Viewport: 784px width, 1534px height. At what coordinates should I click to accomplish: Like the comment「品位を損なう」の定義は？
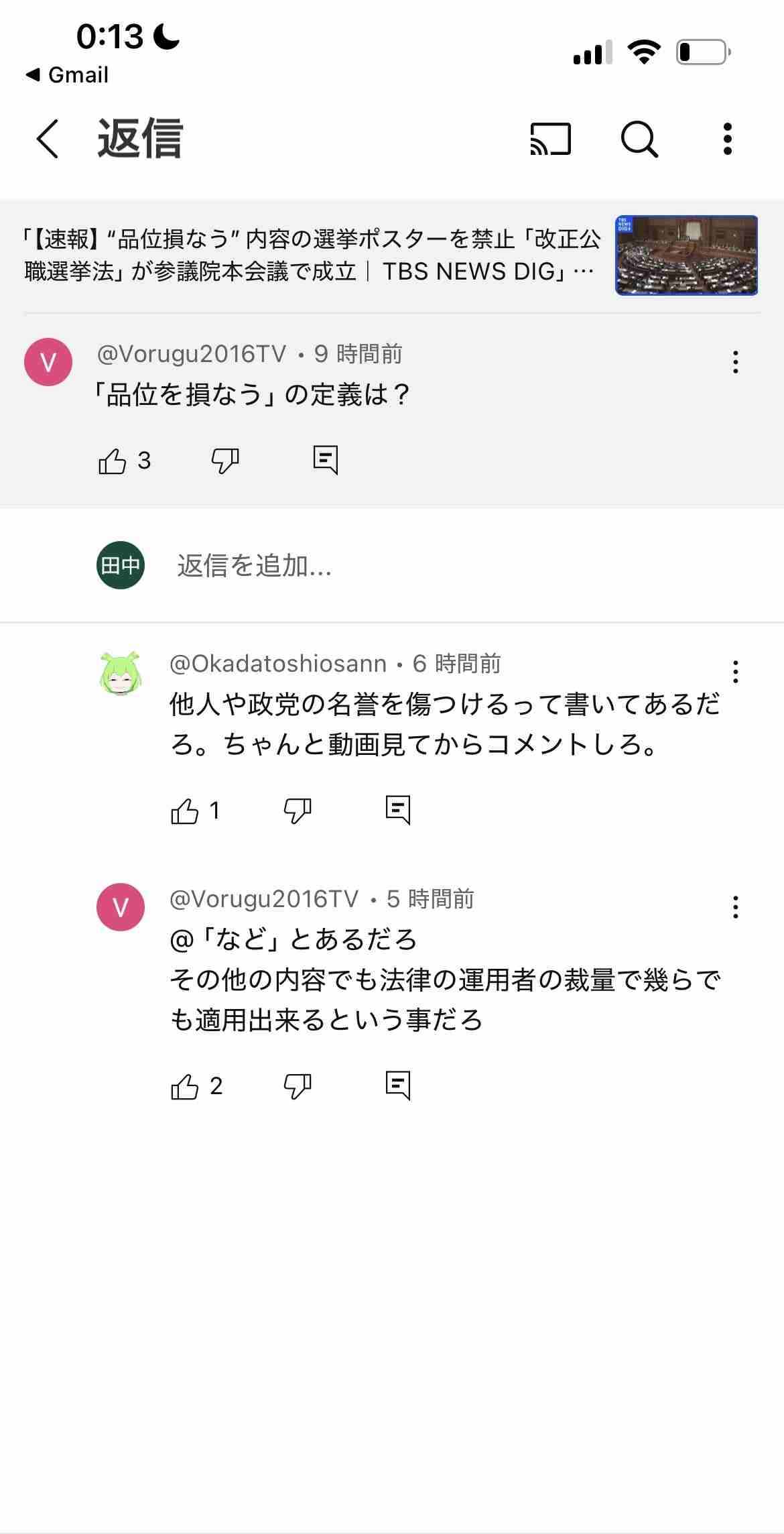(x=113, y=461)
